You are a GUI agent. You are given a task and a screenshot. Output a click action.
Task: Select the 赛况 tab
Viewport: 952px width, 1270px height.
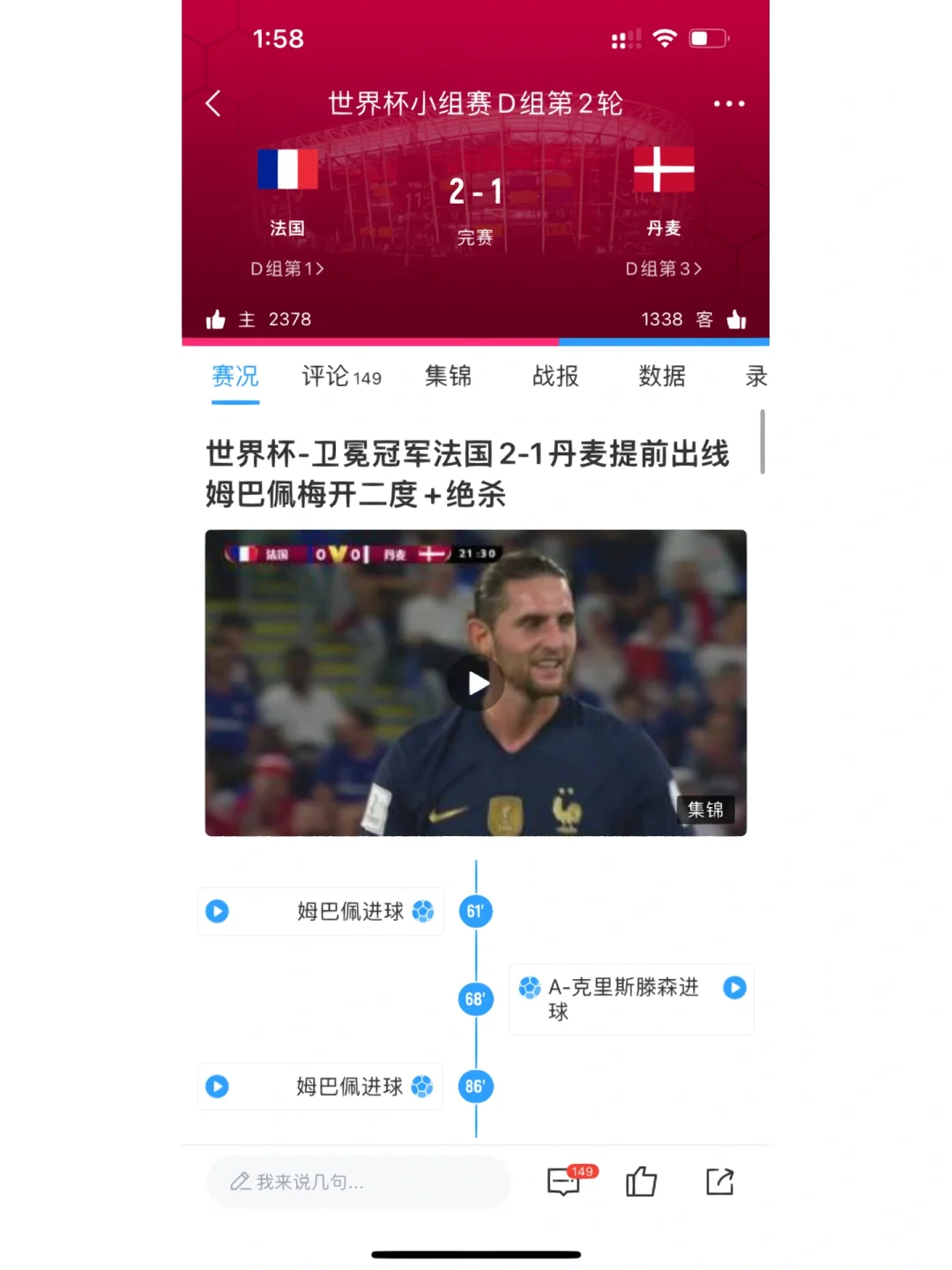pos(235,377)
